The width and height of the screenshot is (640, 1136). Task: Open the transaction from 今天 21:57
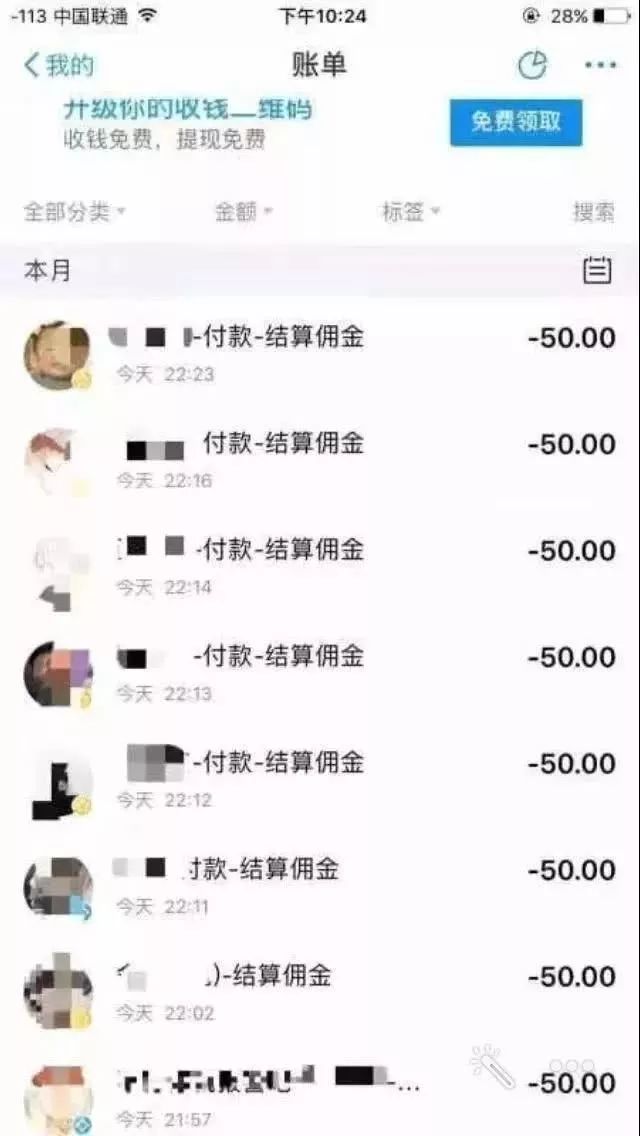(x=320, y=1095)
